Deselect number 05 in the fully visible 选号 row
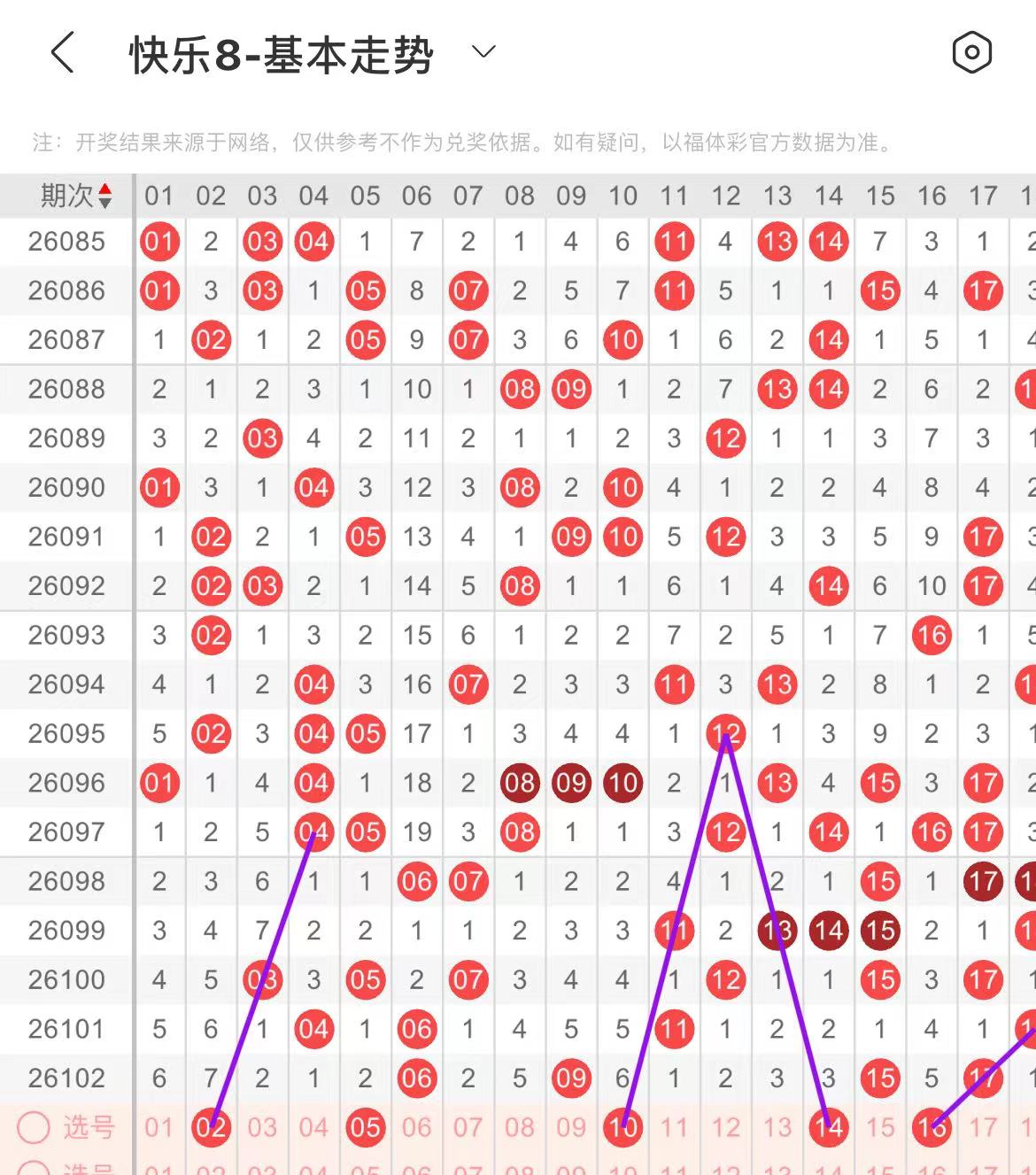1036x1175 pixels. (x=365, y=1128)
